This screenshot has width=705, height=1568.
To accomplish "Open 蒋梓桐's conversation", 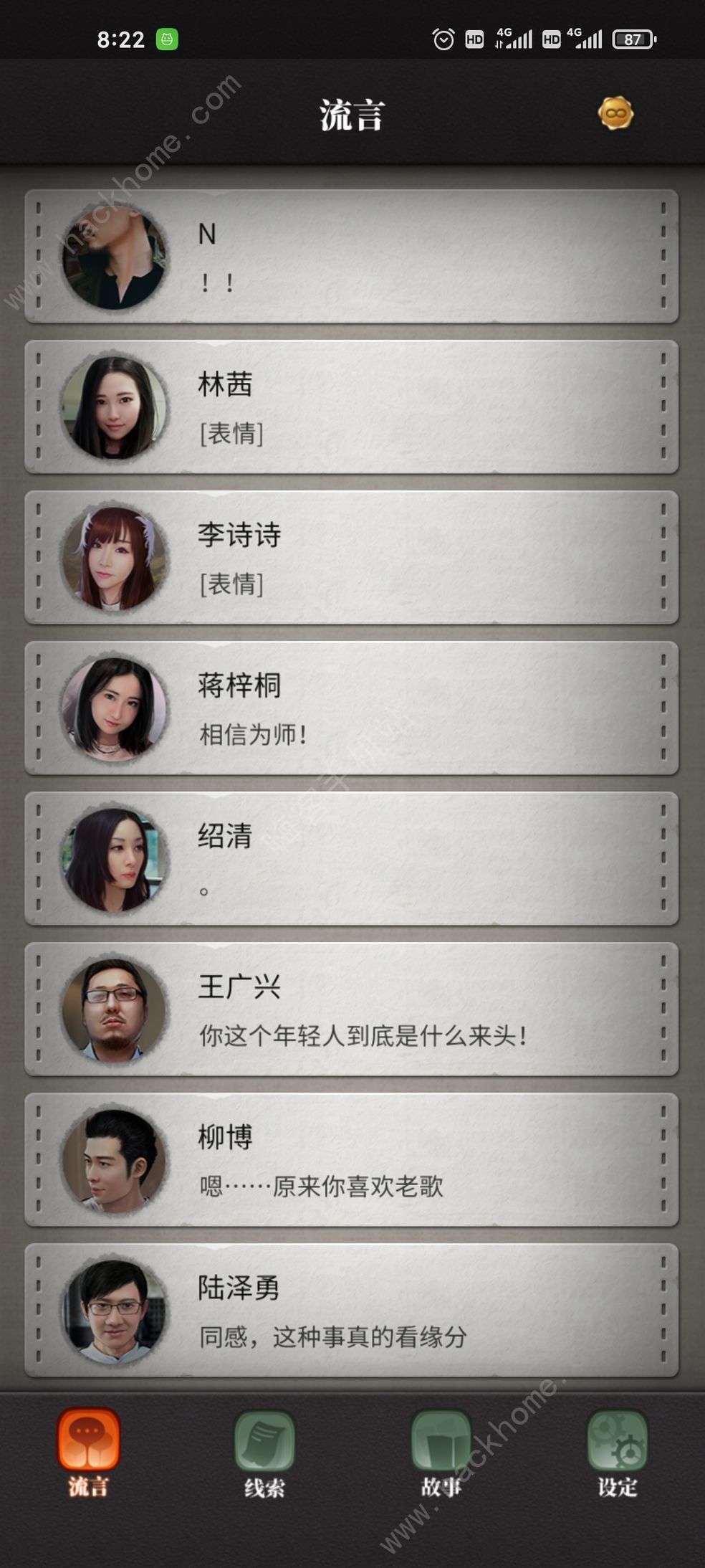I will coord(351,708).
